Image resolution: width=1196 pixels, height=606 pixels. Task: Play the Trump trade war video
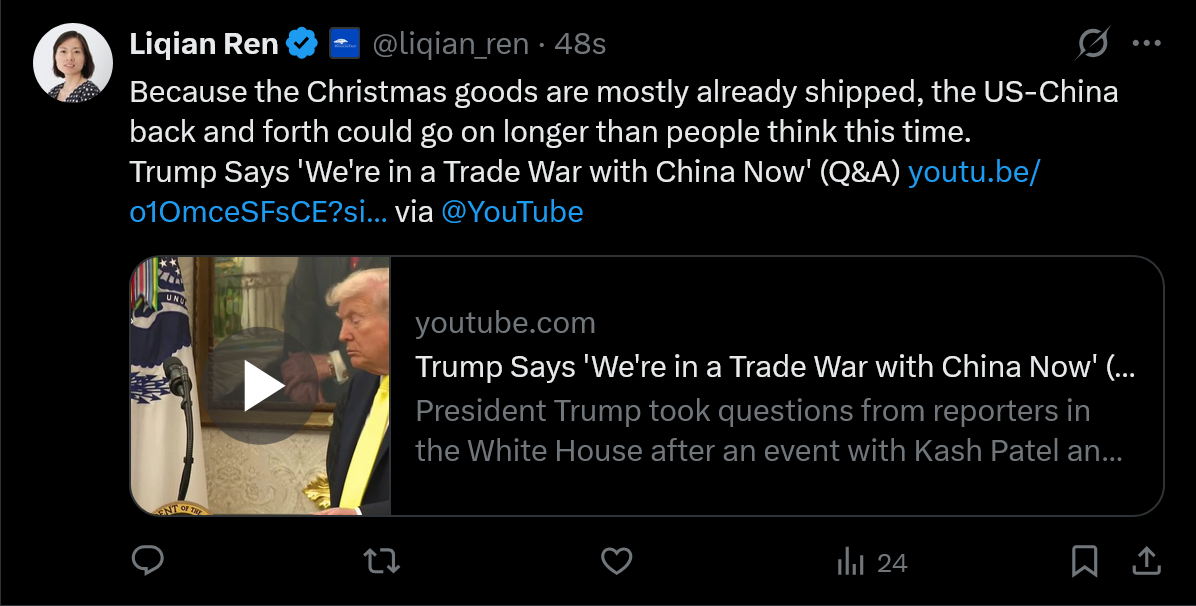(x=262, y=386)
